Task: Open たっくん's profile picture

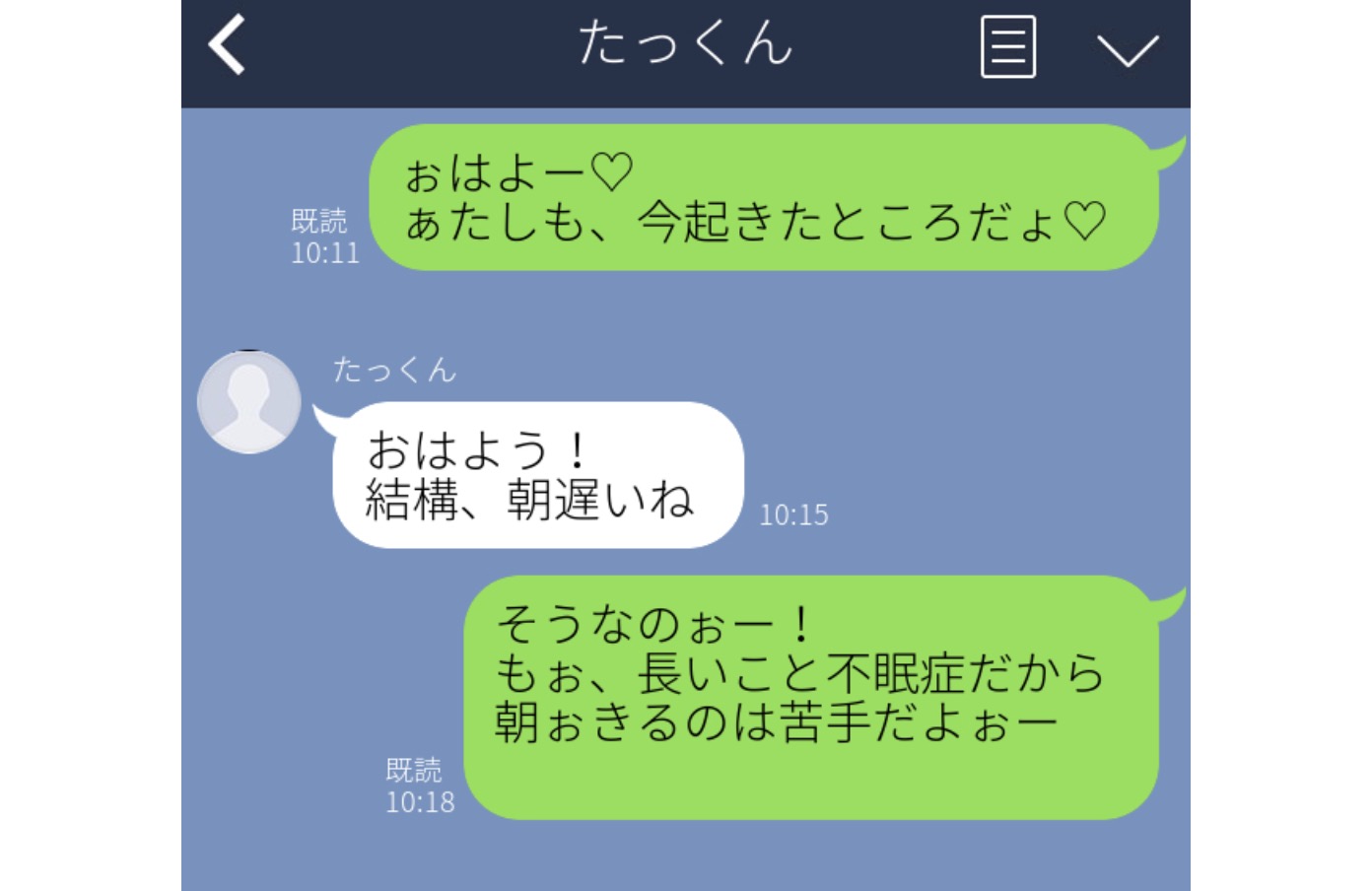Action: [248, 402]
